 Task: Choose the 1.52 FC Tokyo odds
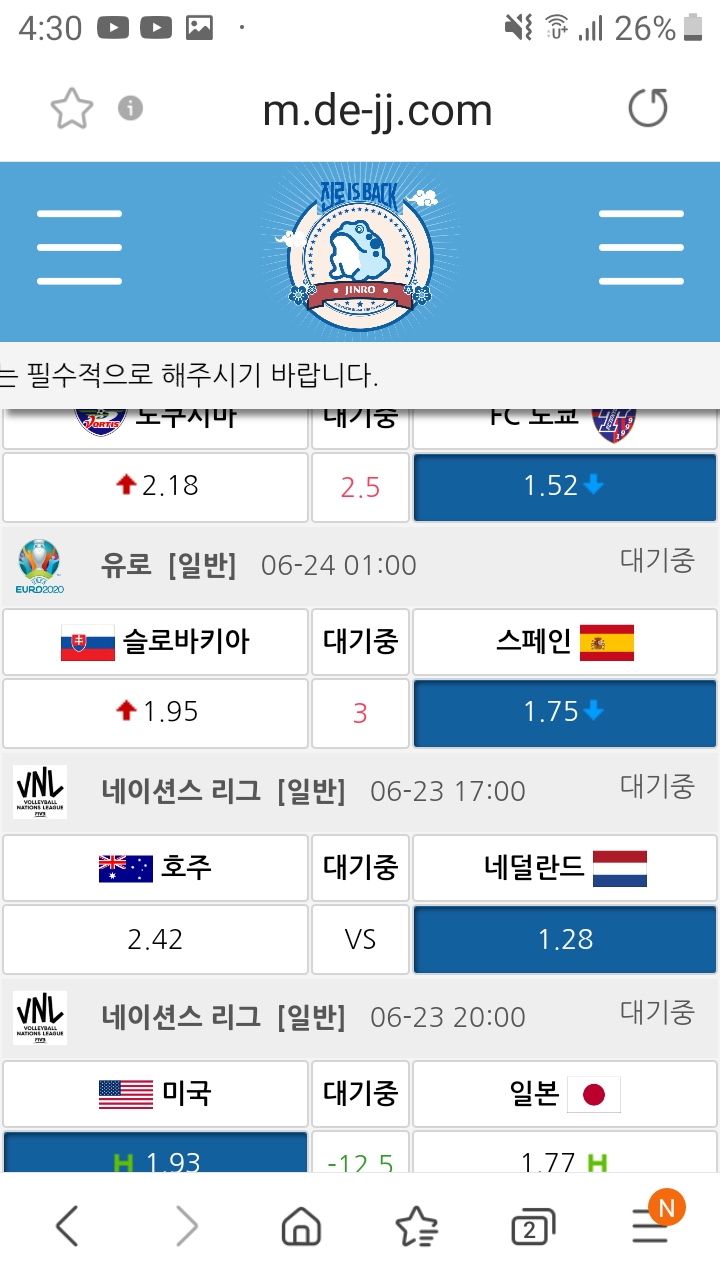[565, 486]
